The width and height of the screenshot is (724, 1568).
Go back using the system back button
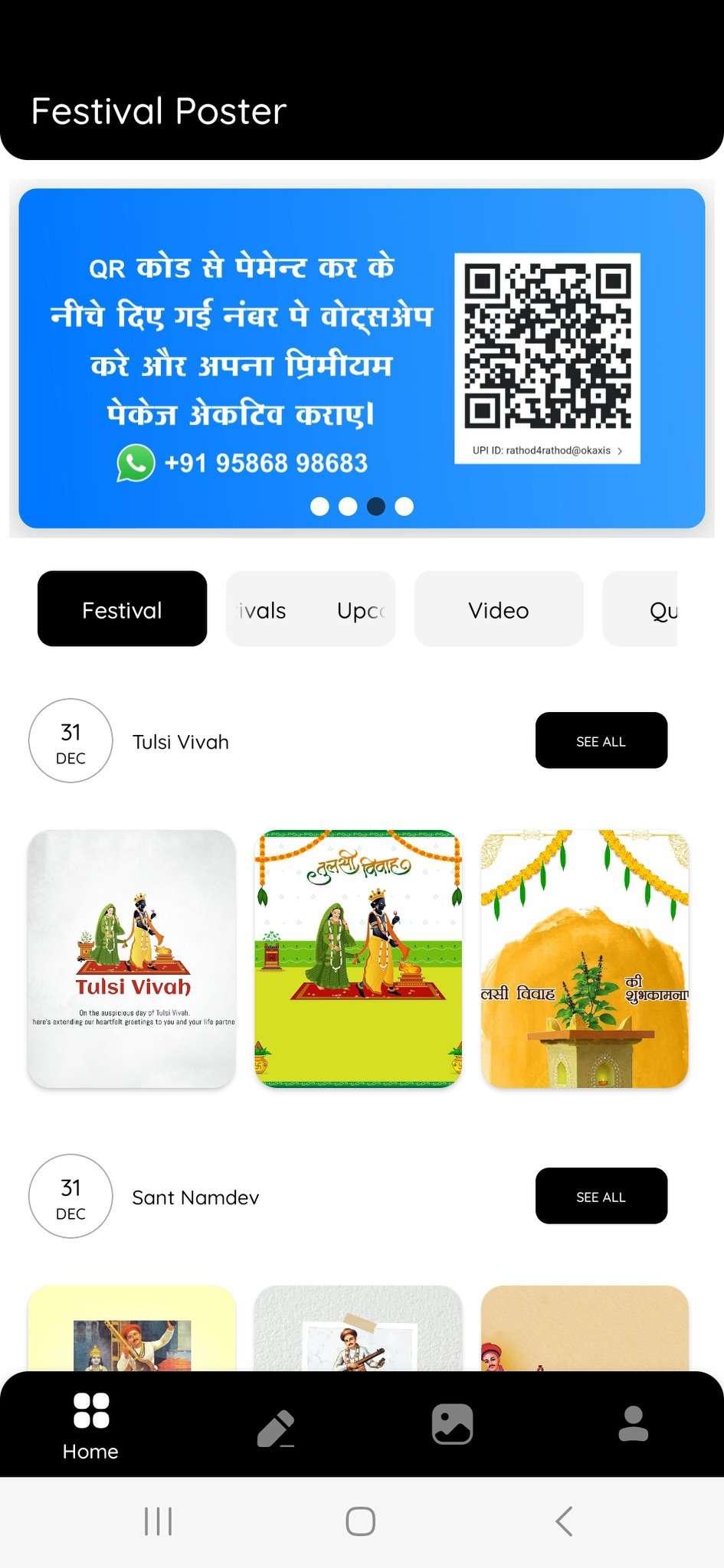tap(564, 1521)
